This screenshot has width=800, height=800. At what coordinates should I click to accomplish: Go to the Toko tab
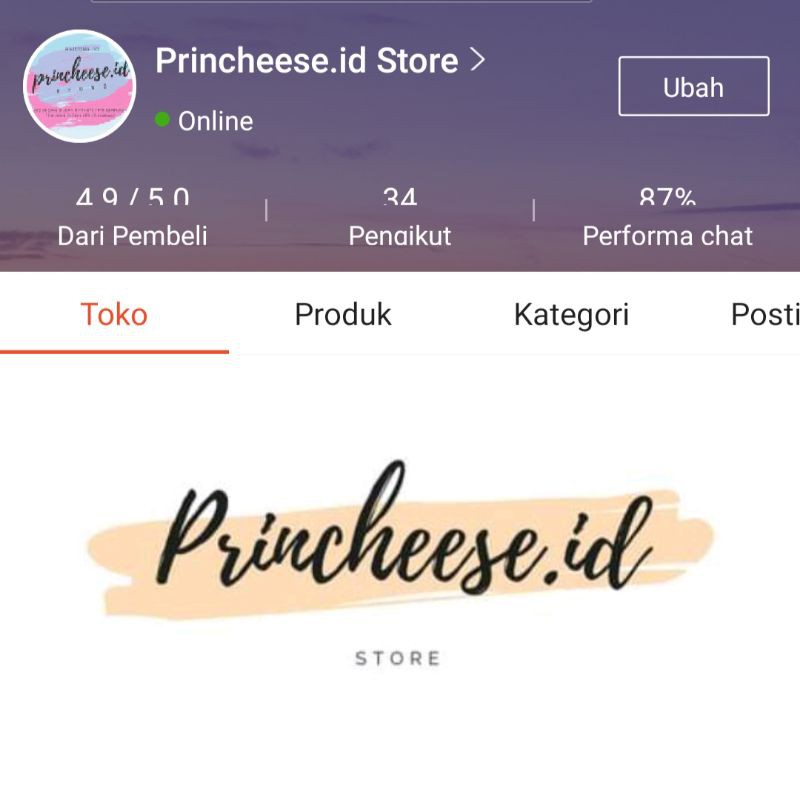coord(114,315)
